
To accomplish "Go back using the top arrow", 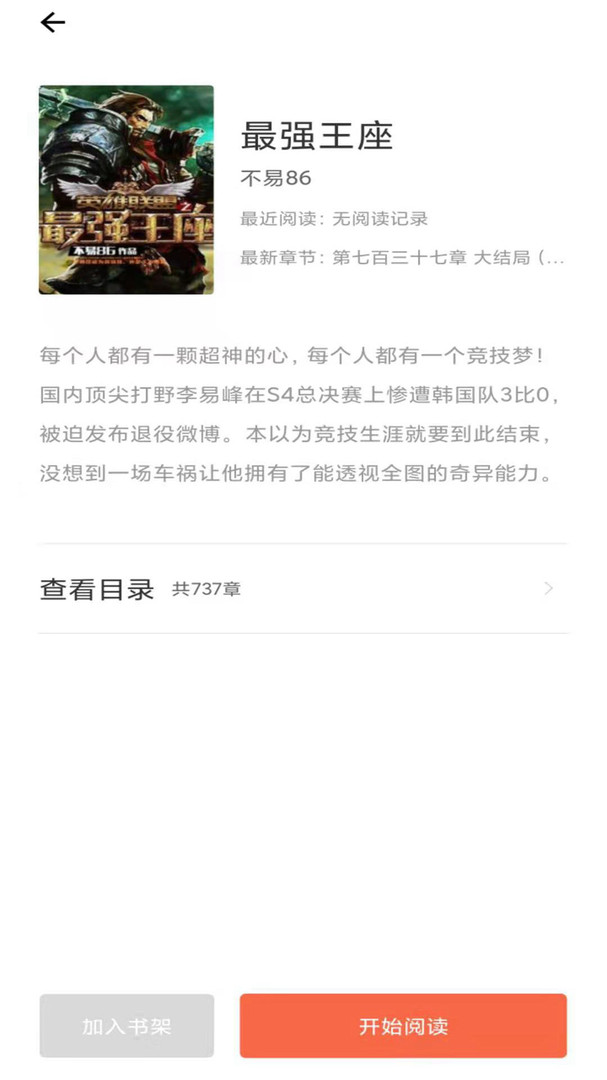I will [52, 23].
